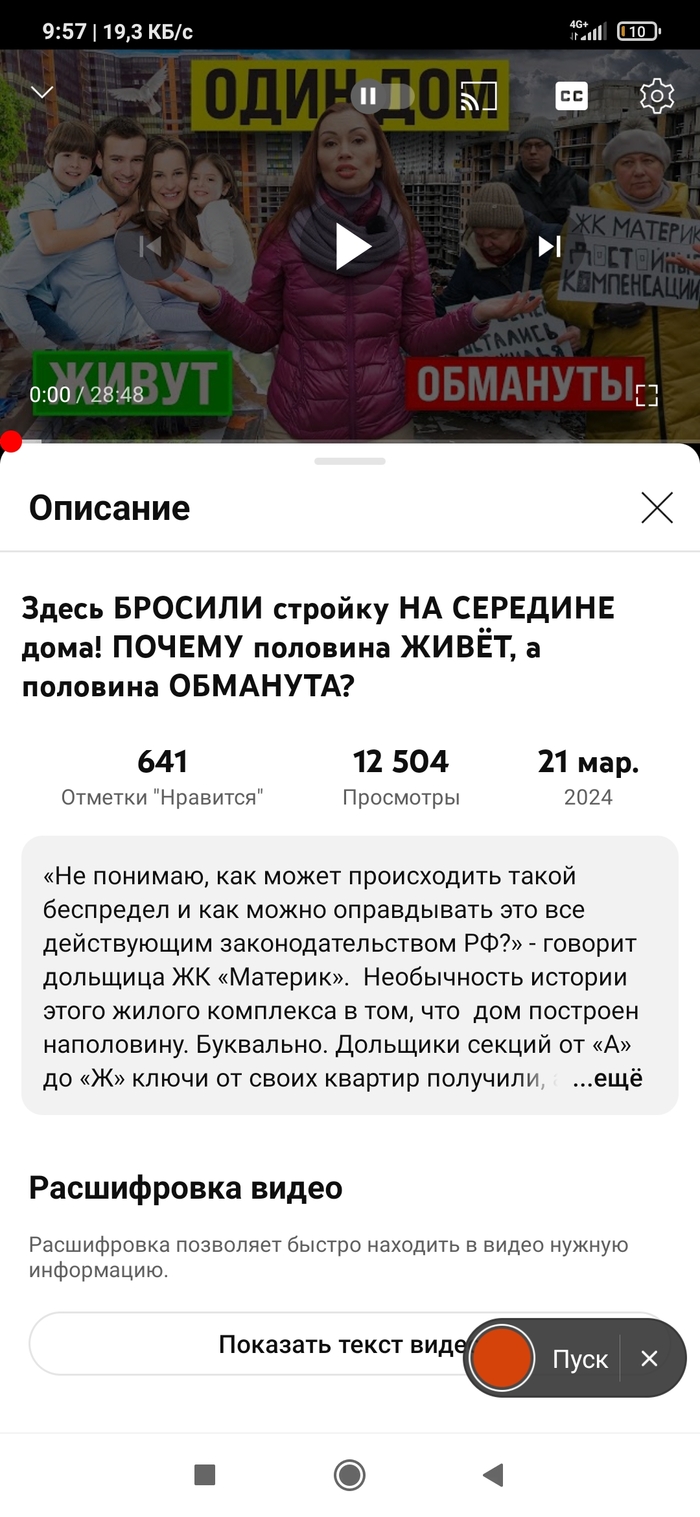This screenshot has width=700, height=1517.
Task: Go to the previous video
Action: [x=149, y=246]
